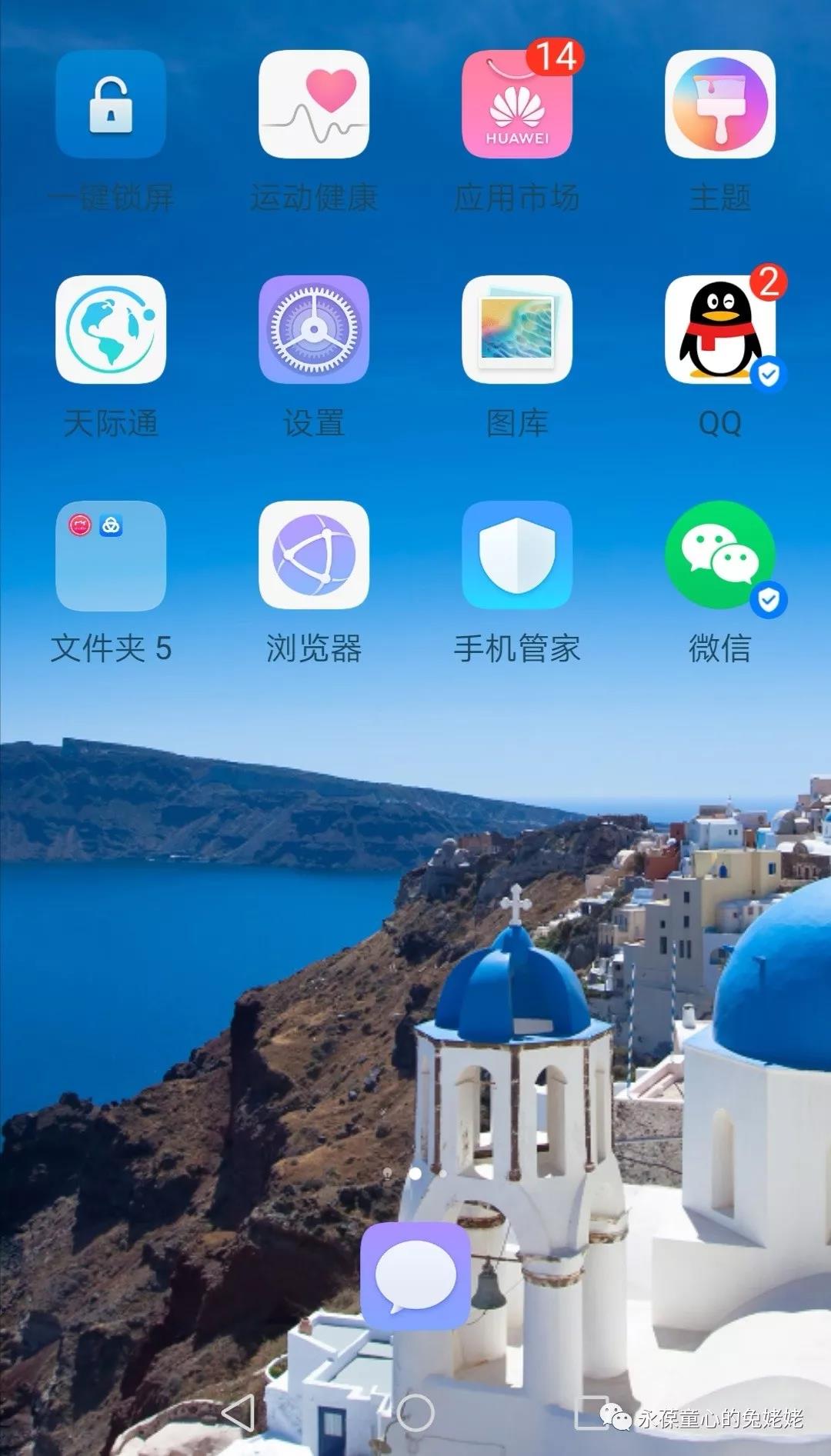831x1456 pixels.
Task: Tap the system back button
Action: click(x=238, y=1413)
